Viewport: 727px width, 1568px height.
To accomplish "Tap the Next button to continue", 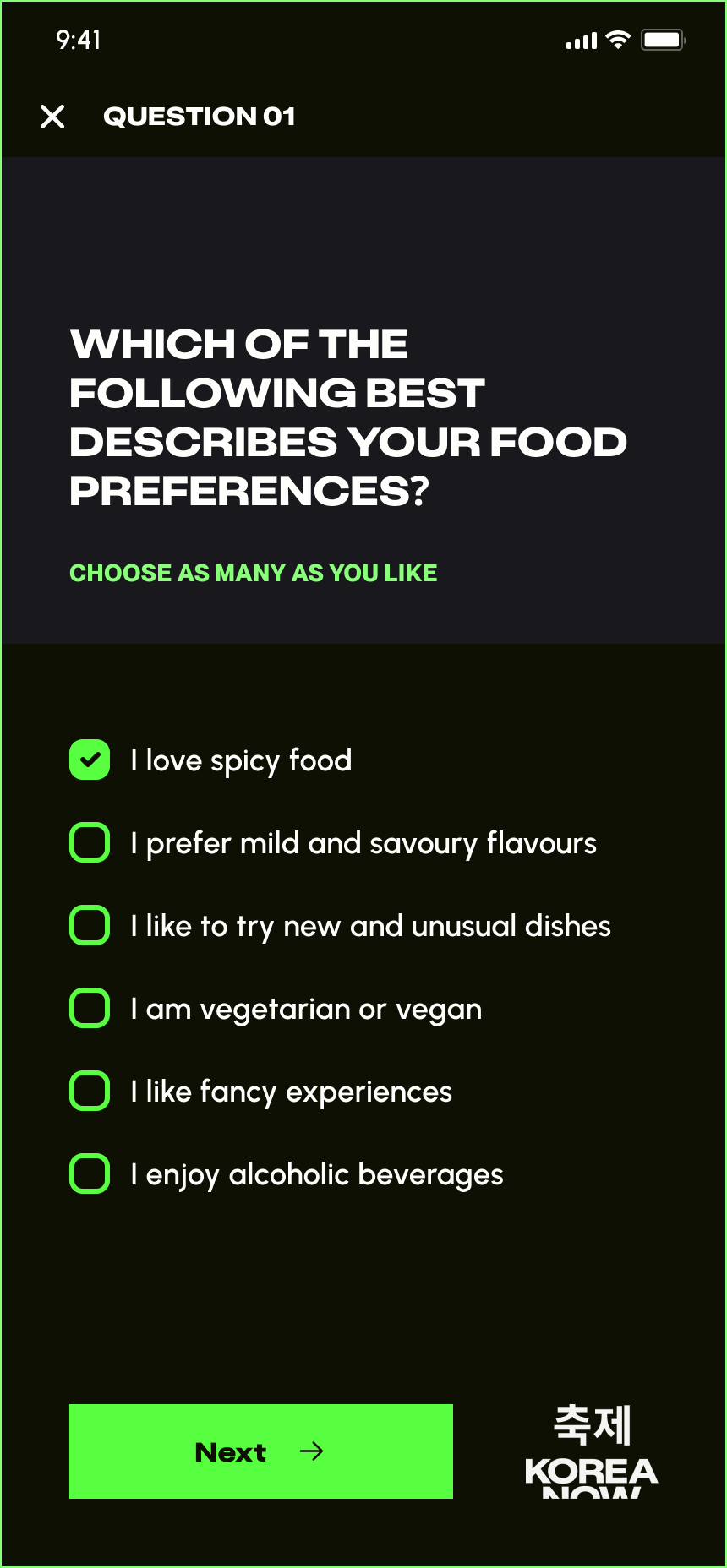I will tap(261, 1451).
